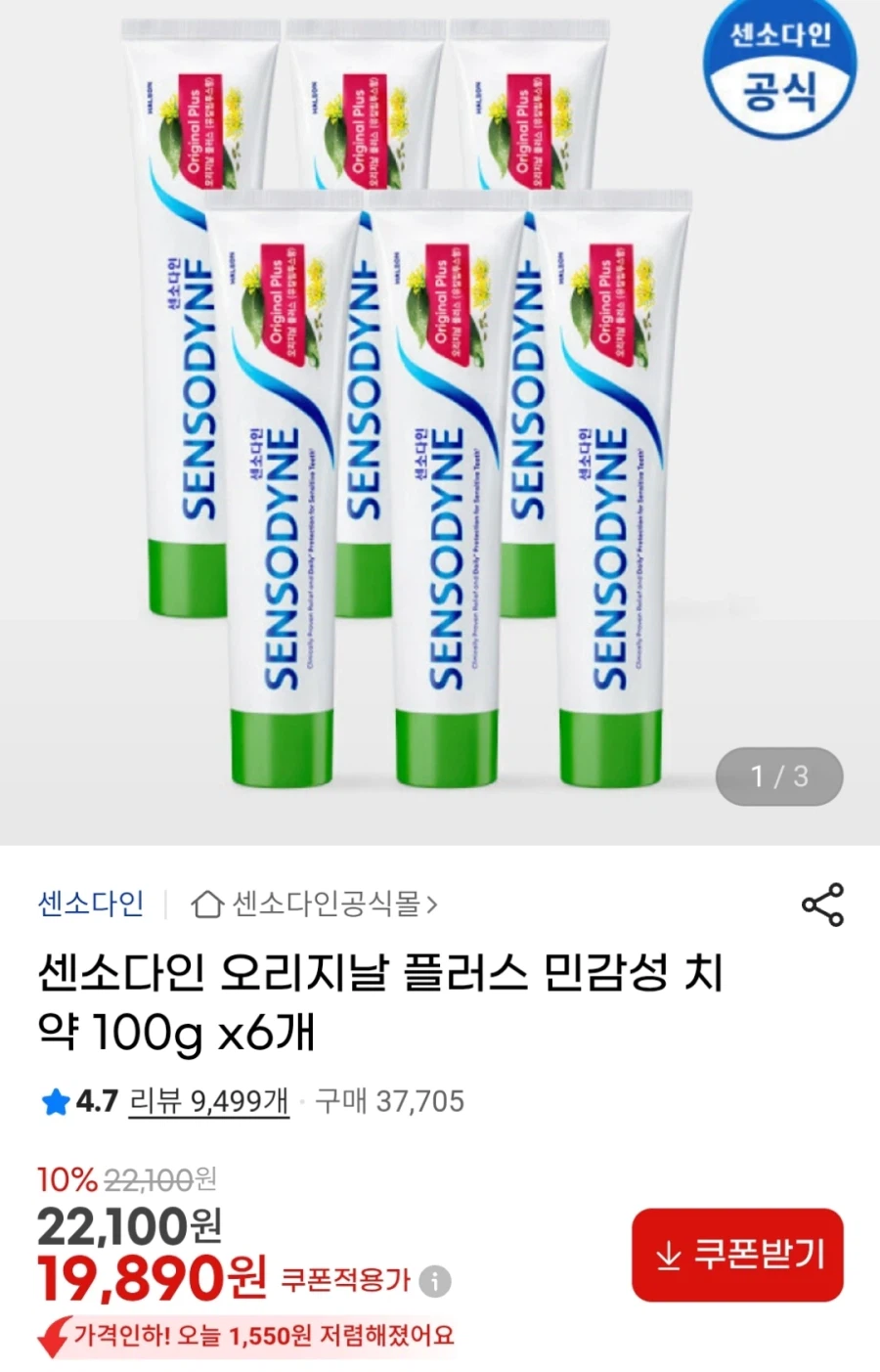Visit the 센소다인공식몰 store page

328,905
